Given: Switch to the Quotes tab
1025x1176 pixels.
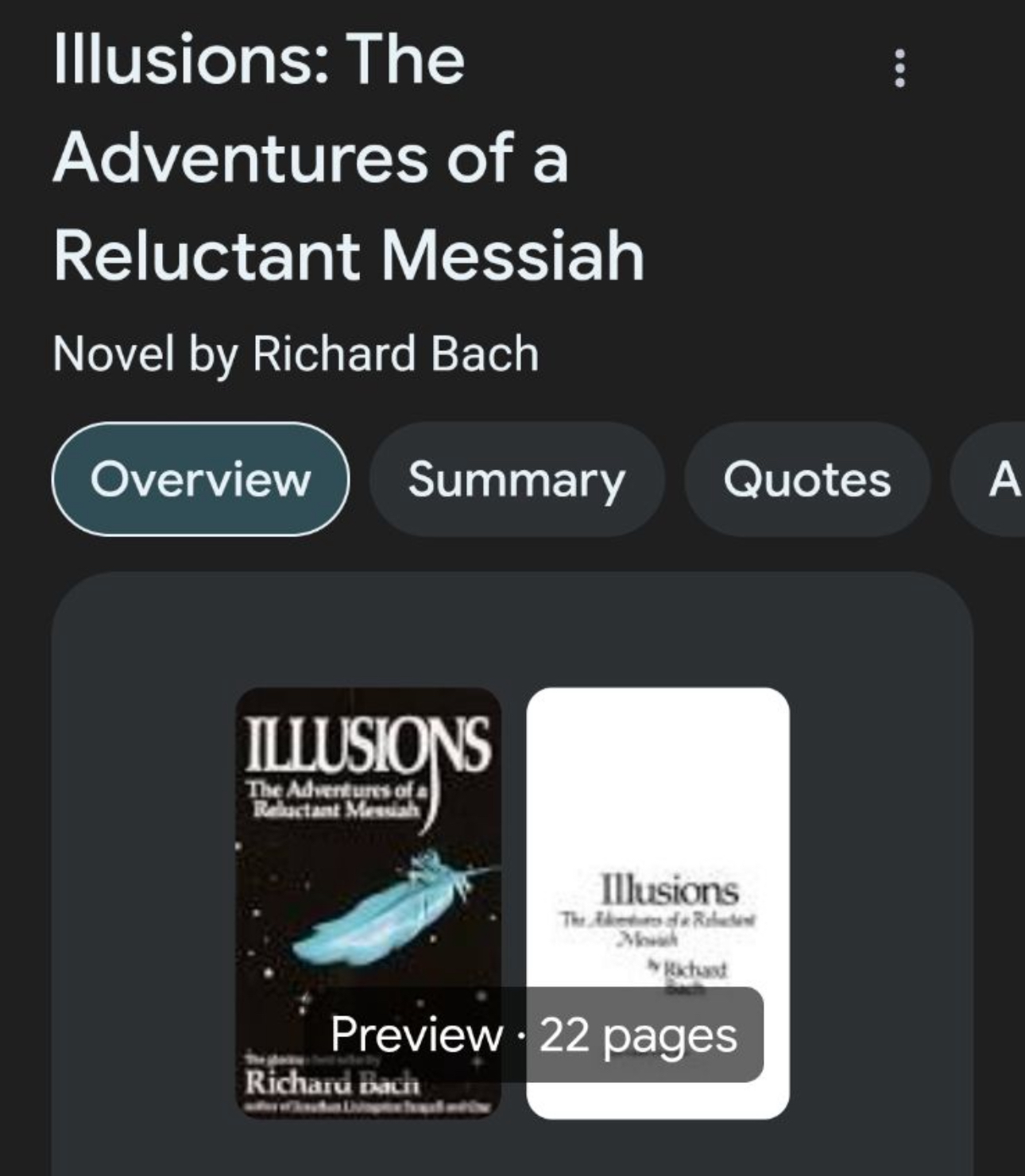Looking at the screenshot, I should click(x=806, y=480).
